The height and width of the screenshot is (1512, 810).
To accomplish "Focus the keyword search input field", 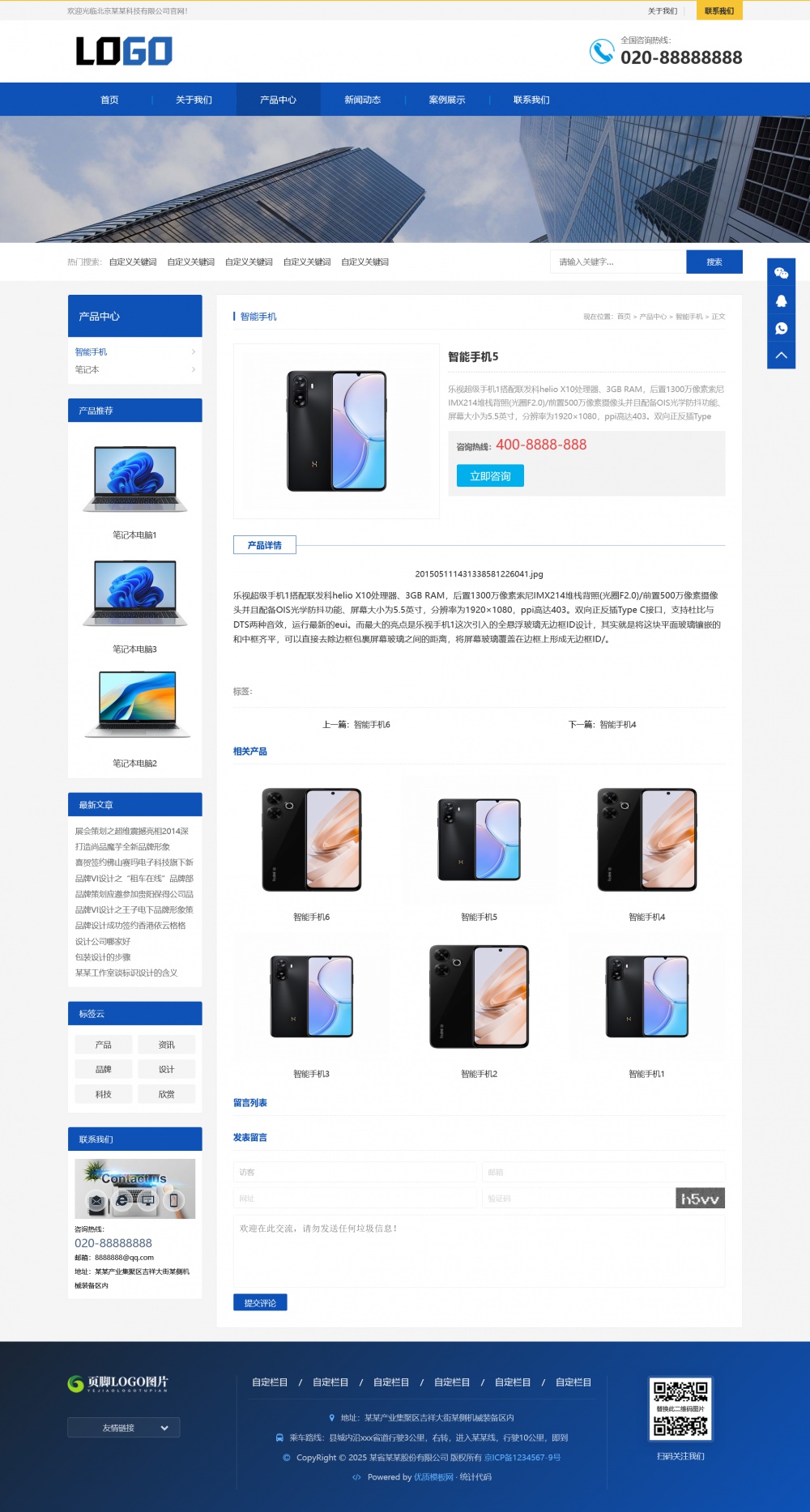I will [617, 262].
